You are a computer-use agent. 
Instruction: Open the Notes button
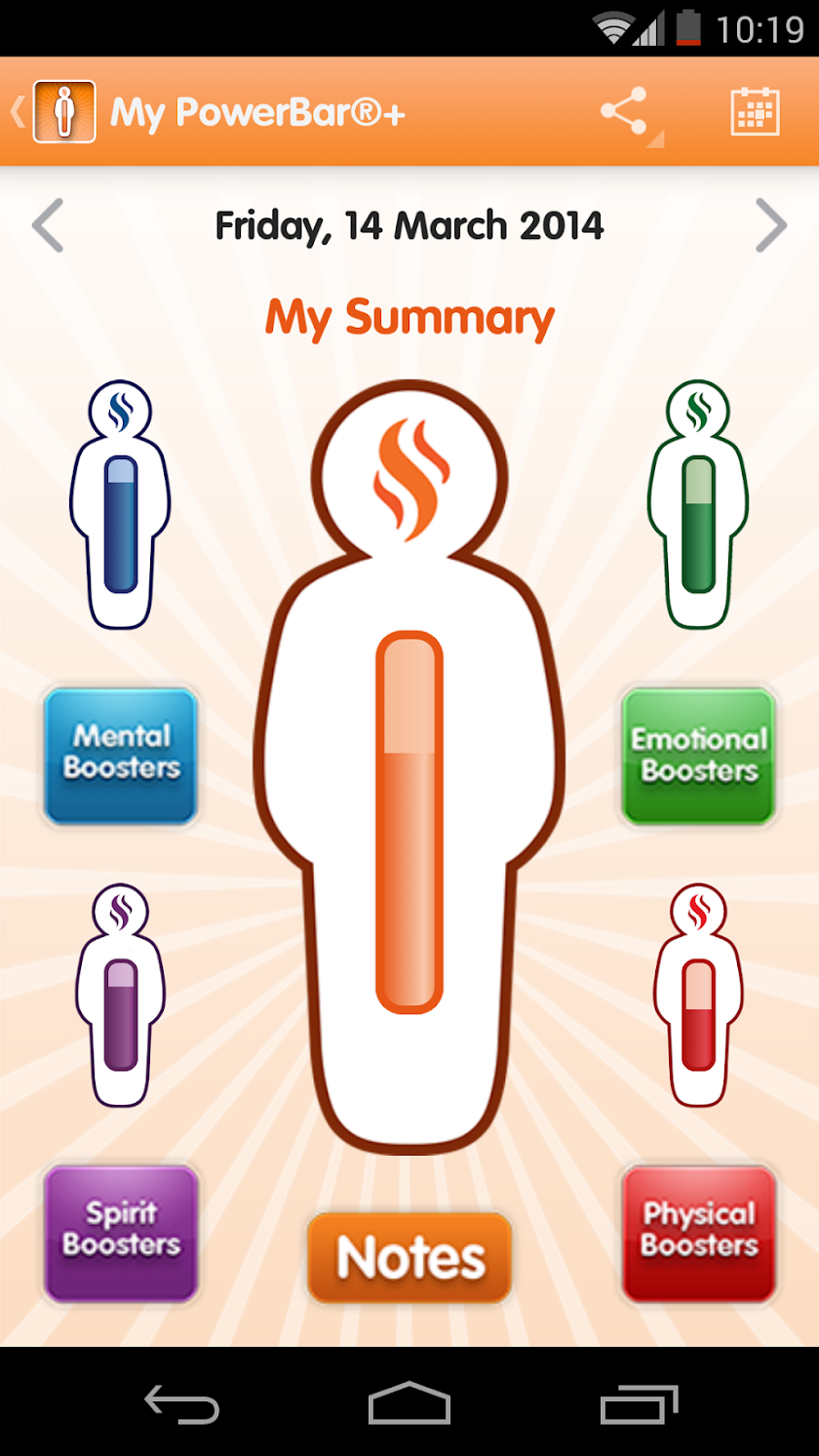[409, 1258]
